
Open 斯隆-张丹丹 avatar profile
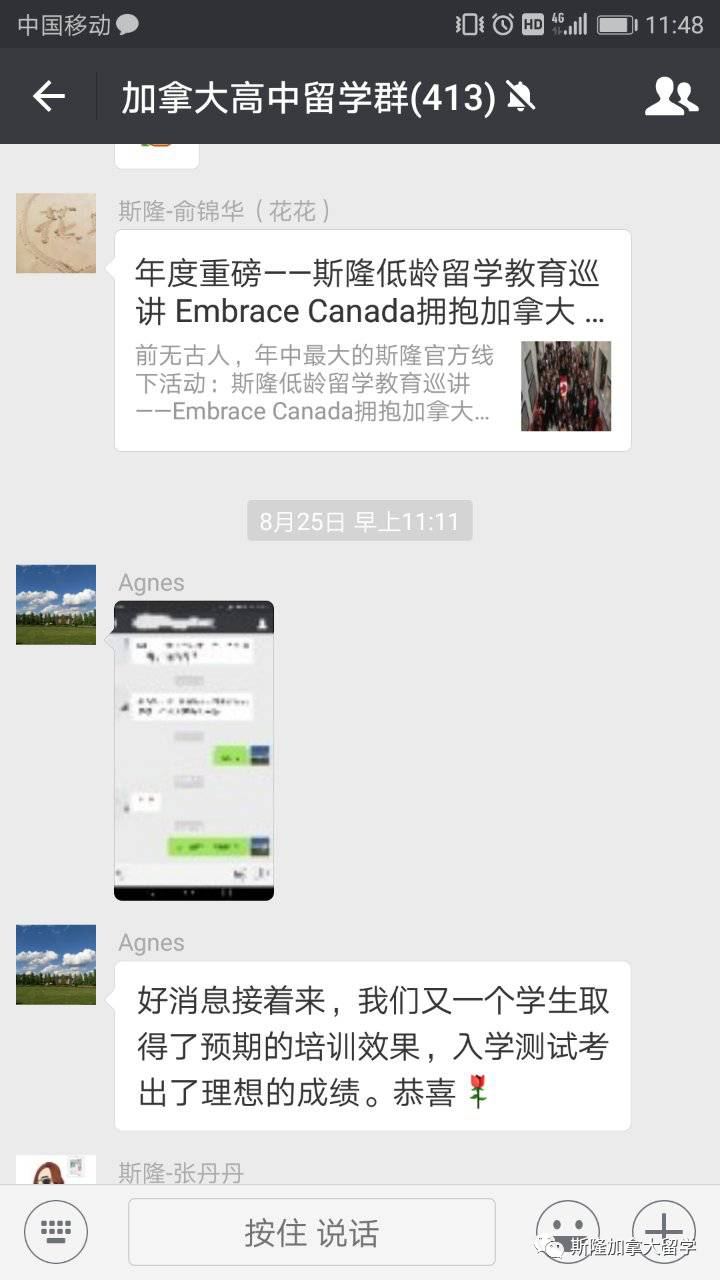click(x=56, y=1170)
